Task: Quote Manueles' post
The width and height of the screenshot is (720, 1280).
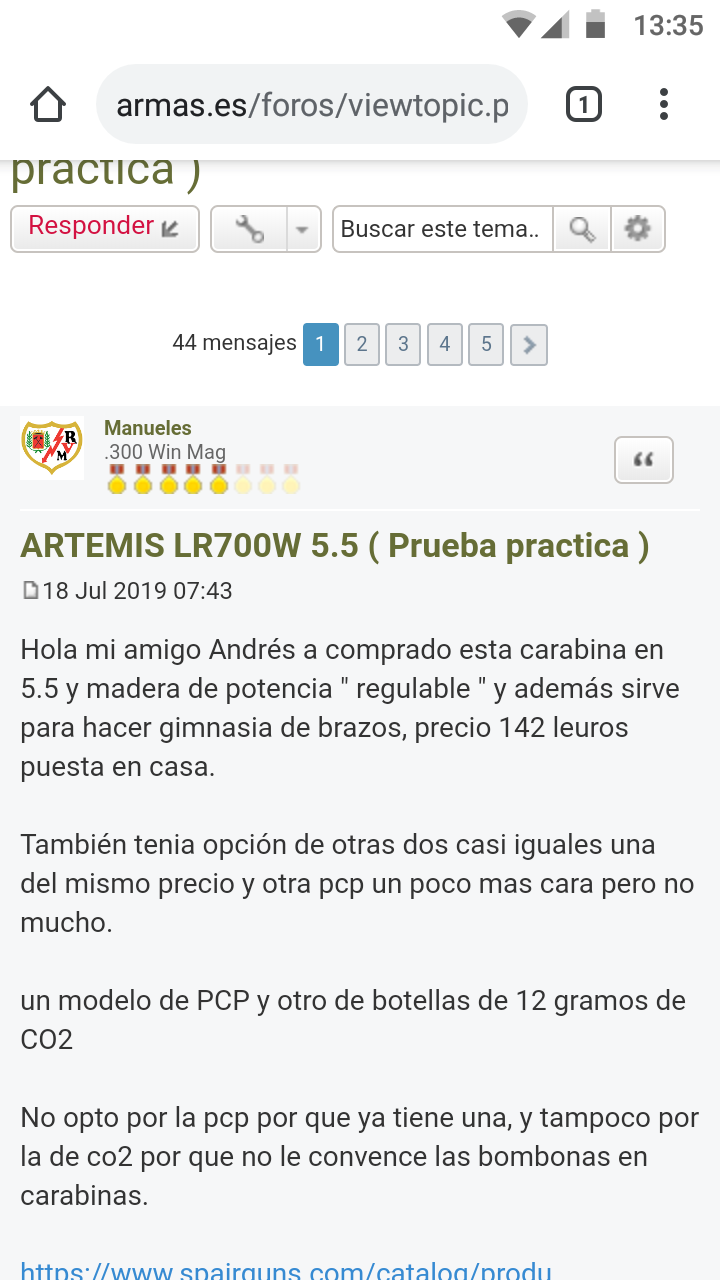Action: pyautogui.click(x=644, y=460)
